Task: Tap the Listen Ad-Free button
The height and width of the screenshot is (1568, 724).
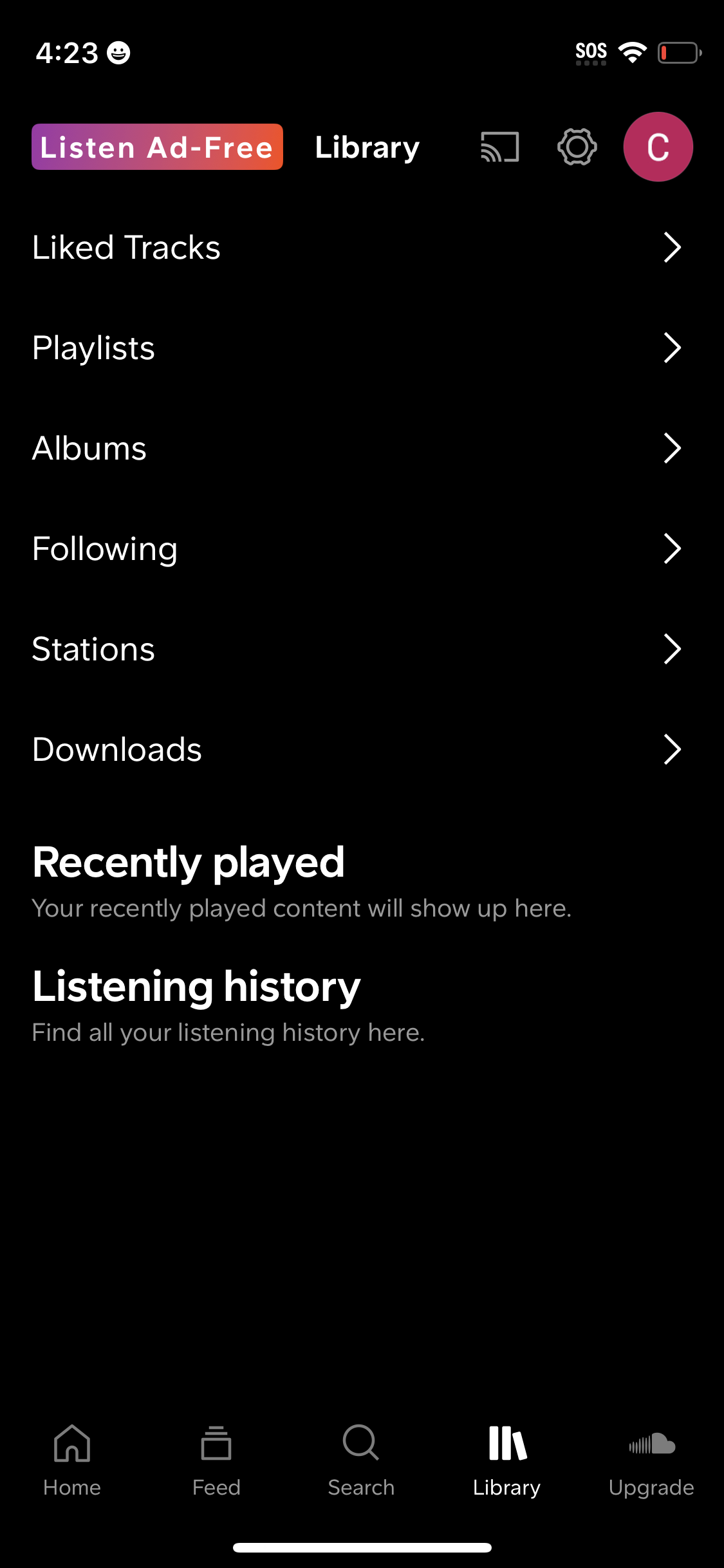Action: [156, 147]
